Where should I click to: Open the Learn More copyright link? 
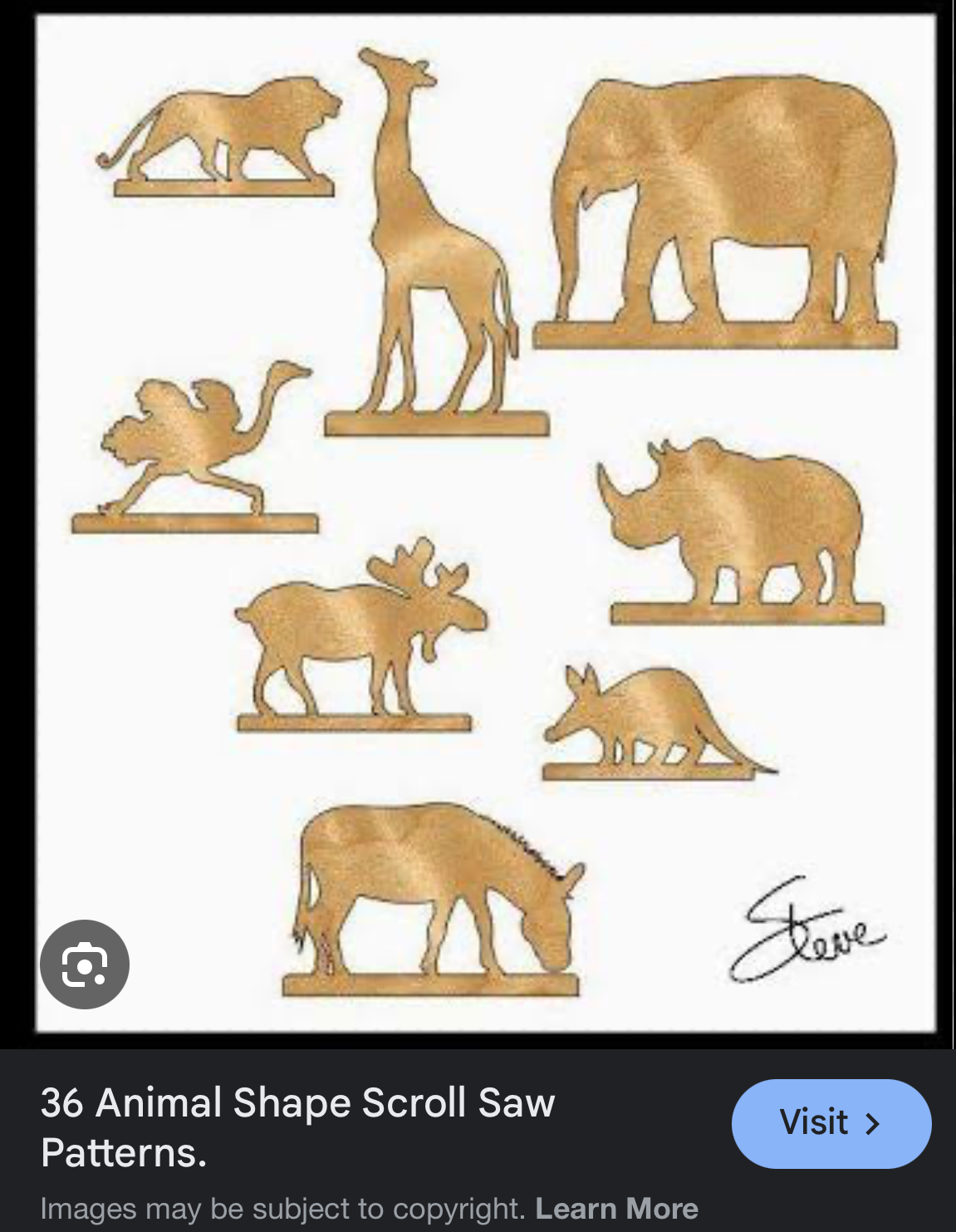[616, 1209]
